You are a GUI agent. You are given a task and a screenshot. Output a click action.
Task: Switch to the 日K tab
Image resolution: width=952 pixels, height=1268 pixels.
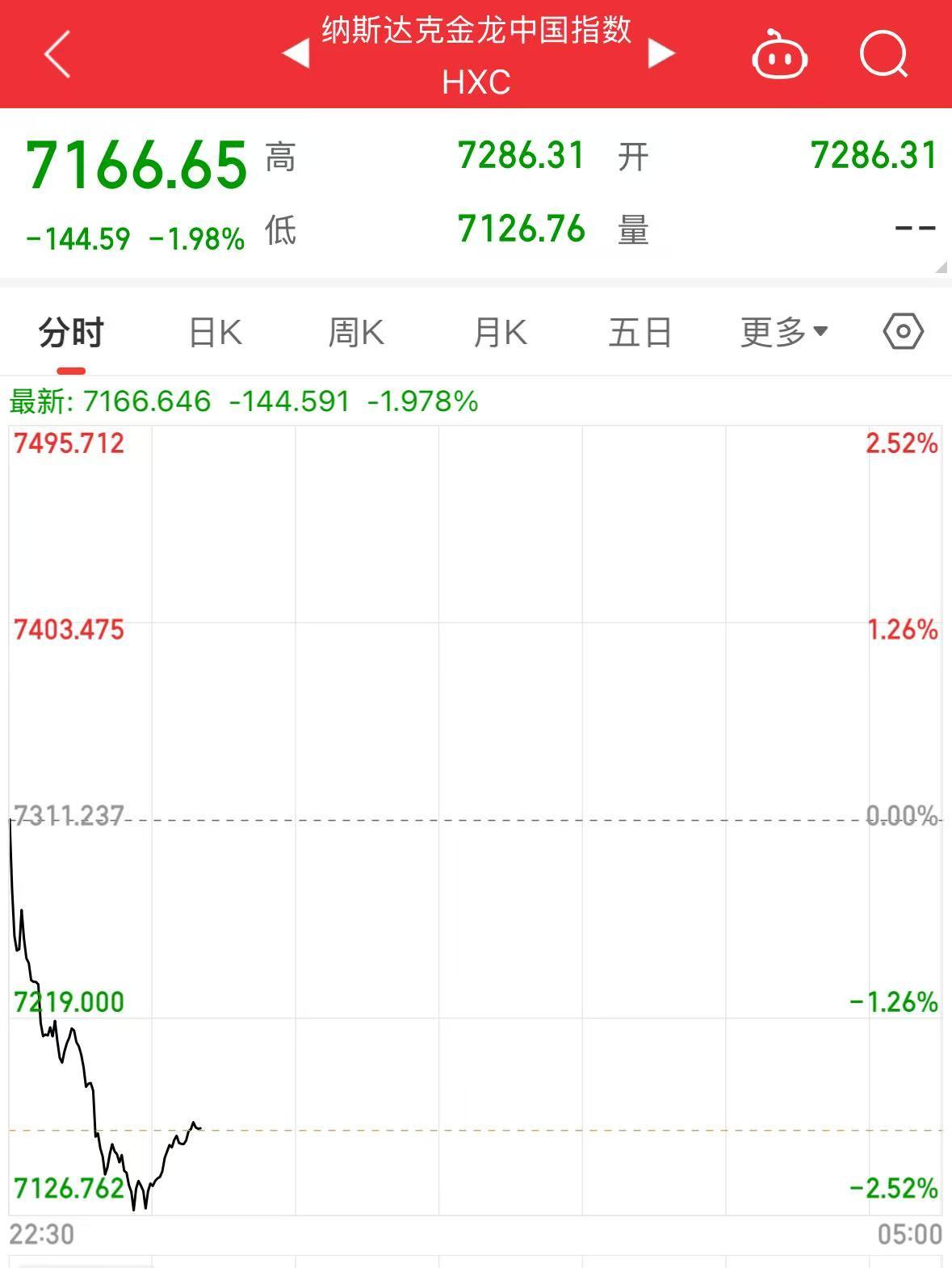click(215, 333)
